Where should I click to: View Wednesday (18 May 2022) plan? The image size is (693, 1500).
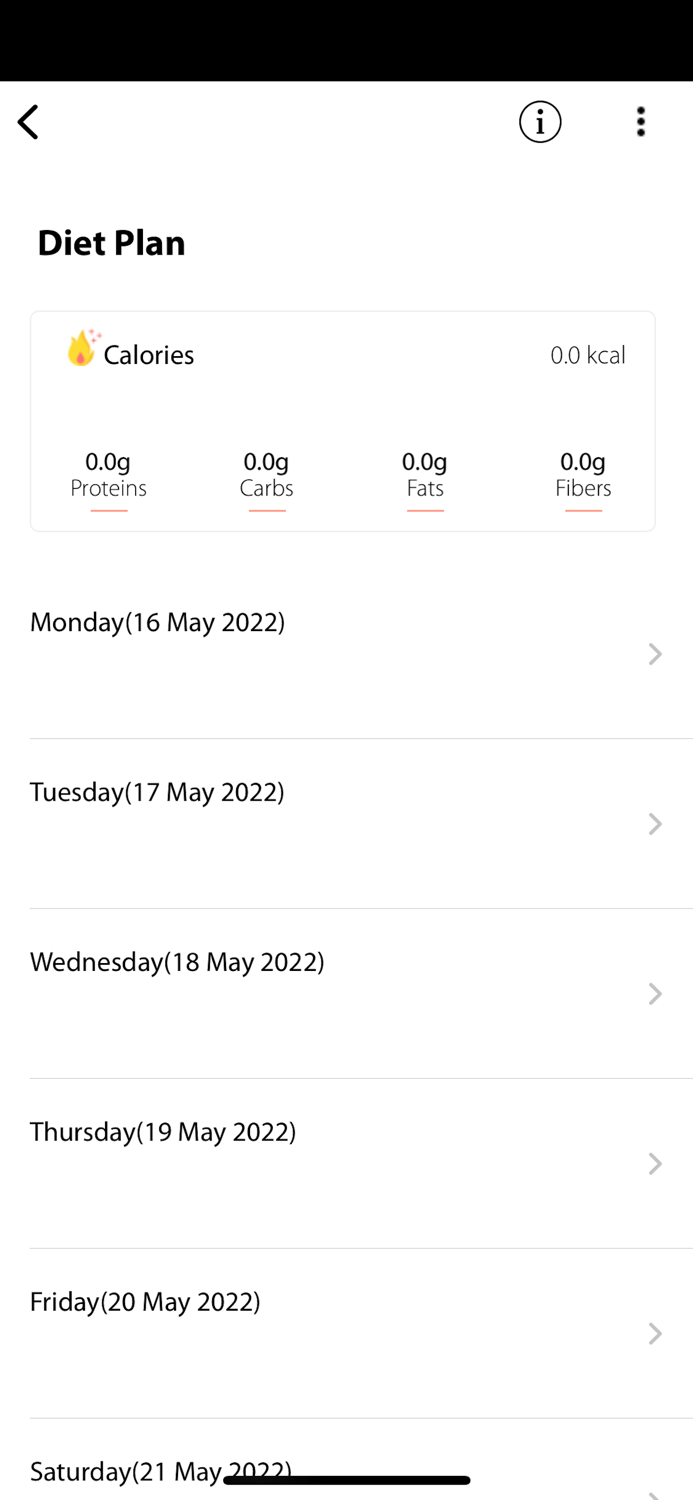346,993
